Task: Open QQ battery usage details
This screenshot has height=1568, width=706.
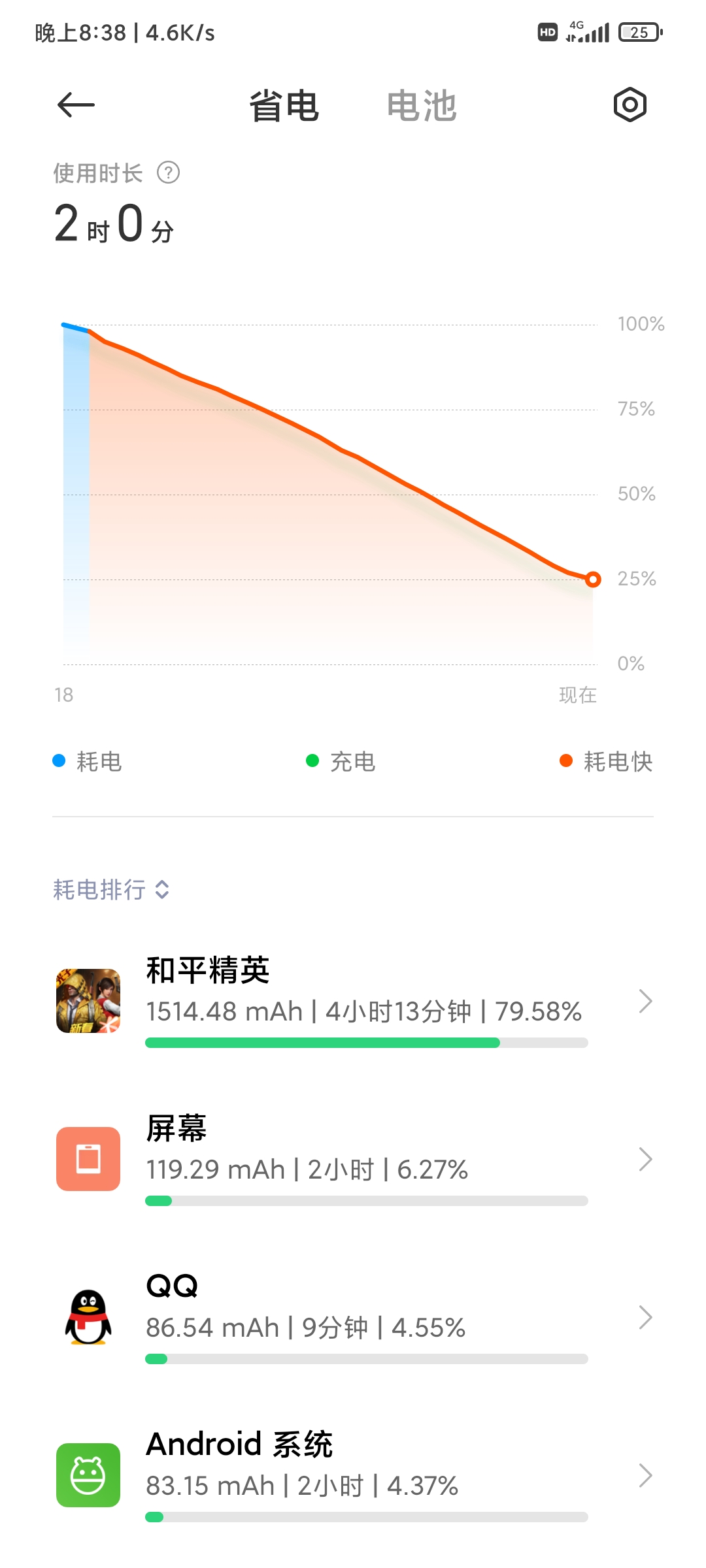Action: tap(353, 1317)
